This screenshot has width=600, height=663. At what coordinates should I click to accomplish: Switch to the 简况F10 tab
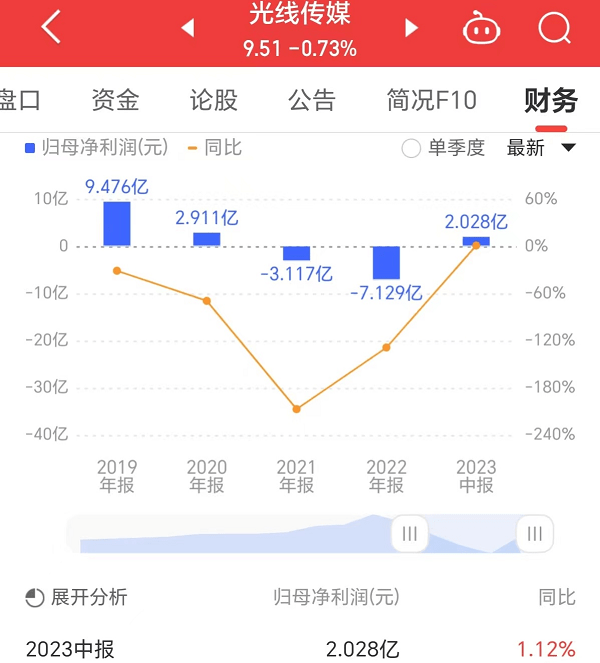tap(432, 100)
